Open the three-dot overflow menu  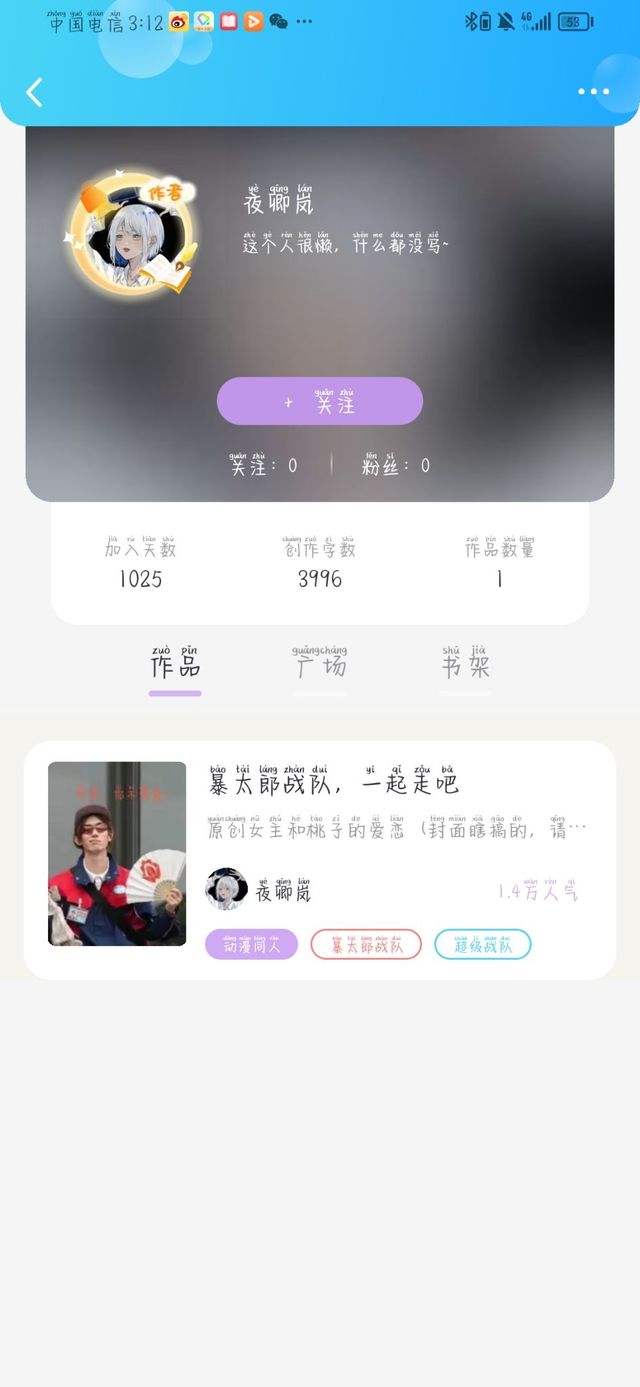[x=593, y=92]
